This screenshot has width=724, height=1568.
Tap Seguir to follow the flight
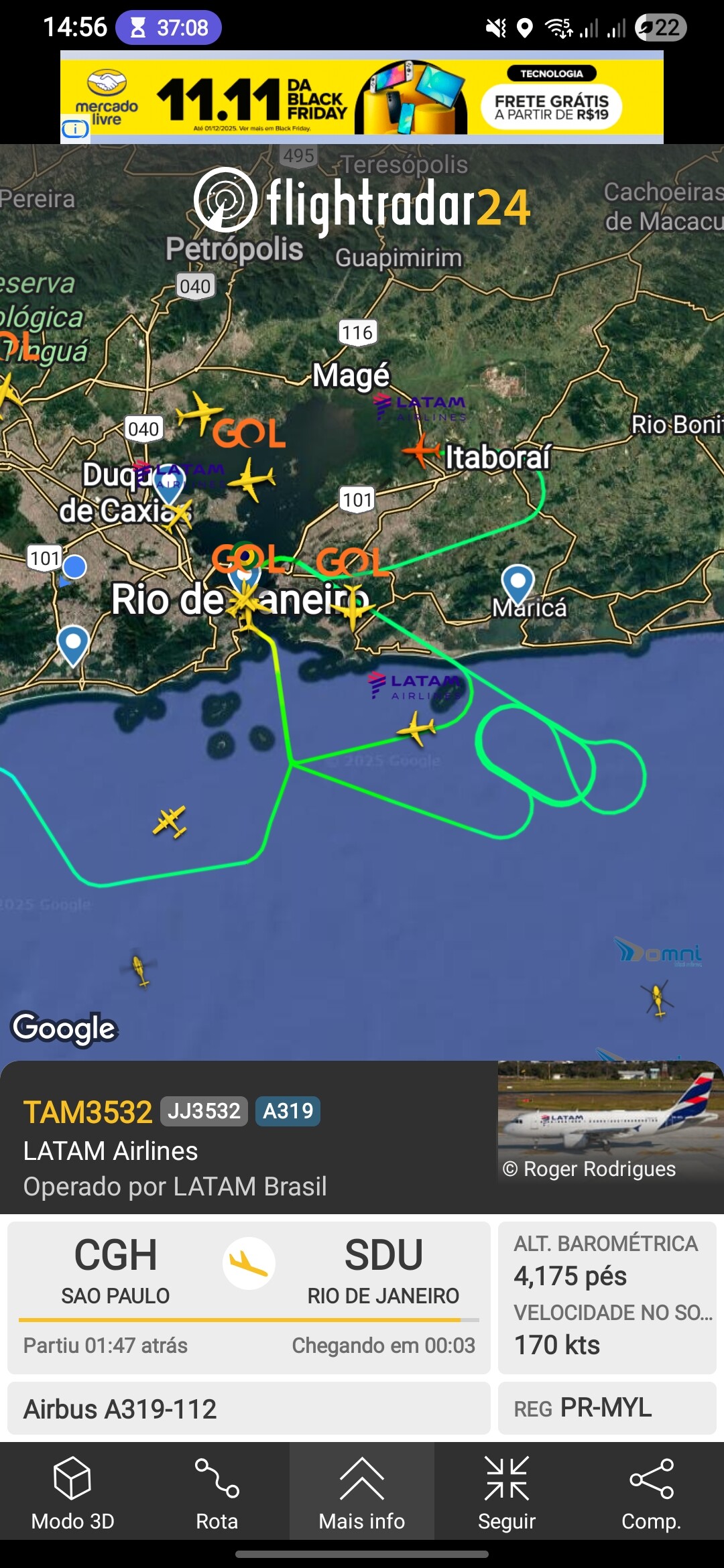(x=507, y=1493)
